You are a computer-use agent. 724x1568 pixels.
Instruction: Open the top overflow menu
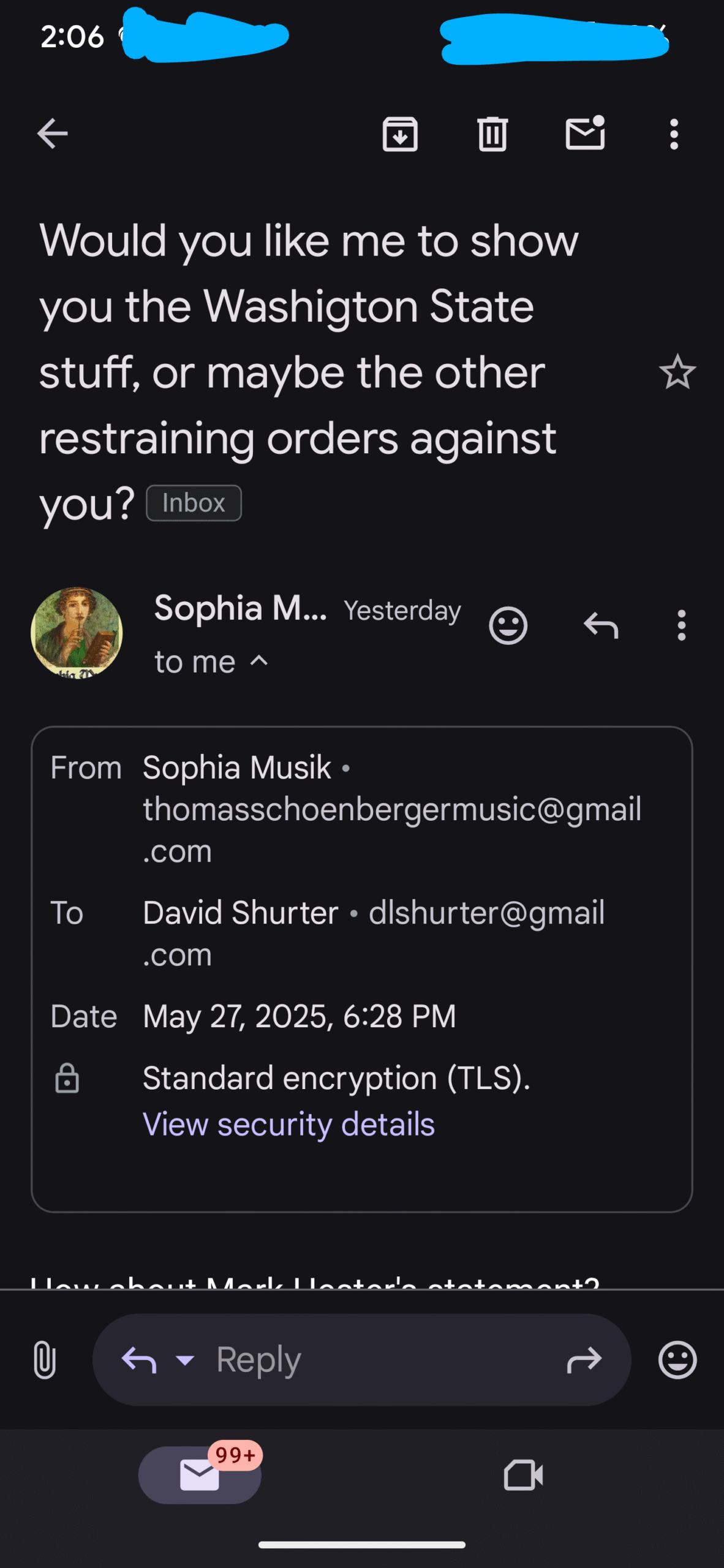click(674, 134)
